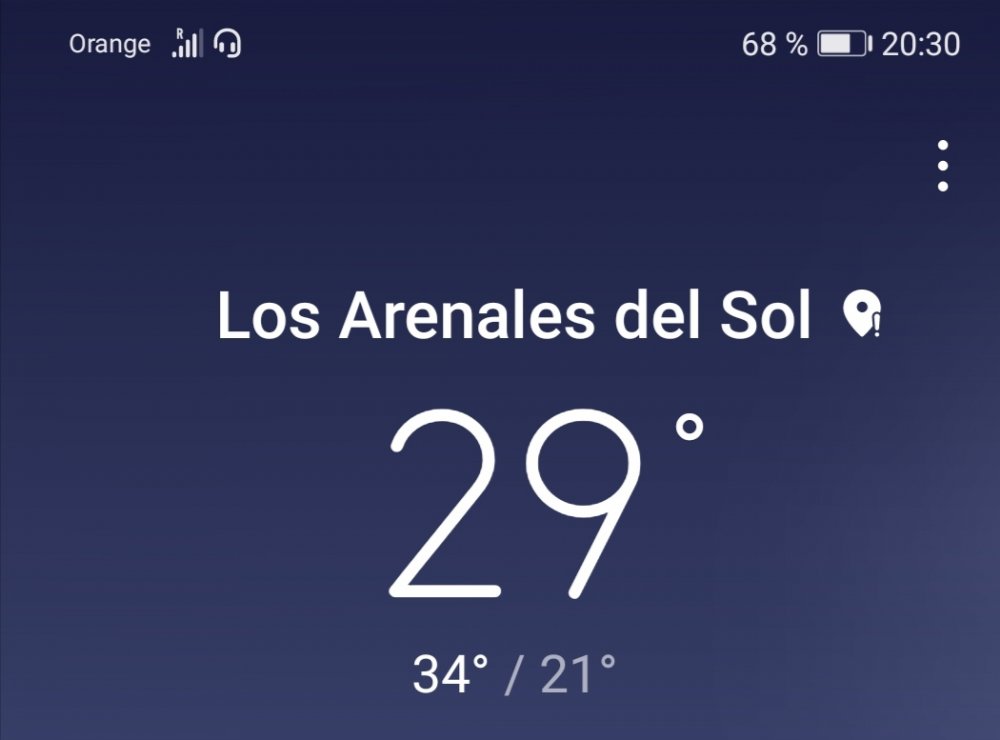Screen dimensions: 1000x740
Task: Open the three-dot overflow menu
Action: [942, 166]
